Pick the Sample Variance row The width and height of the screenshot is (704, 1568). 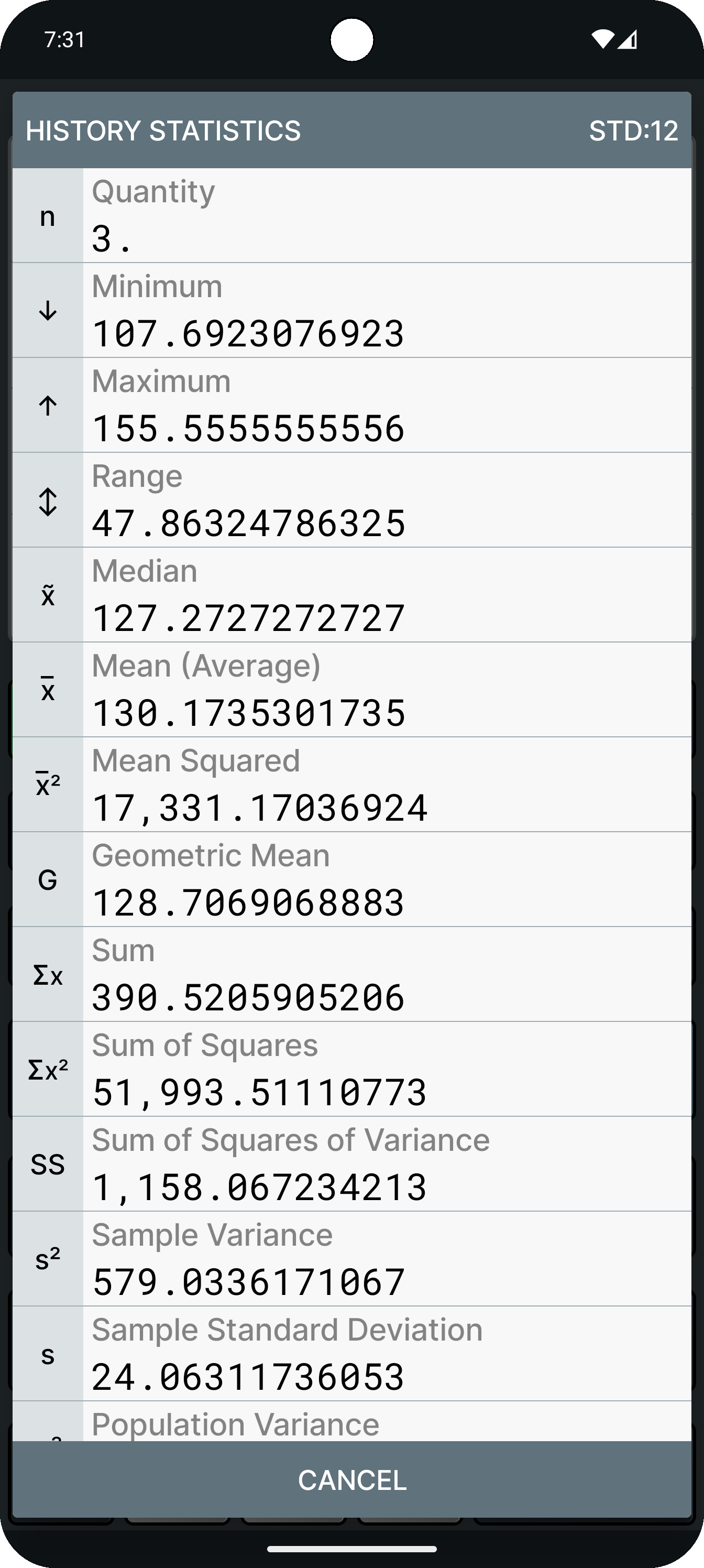[351, 1259]
